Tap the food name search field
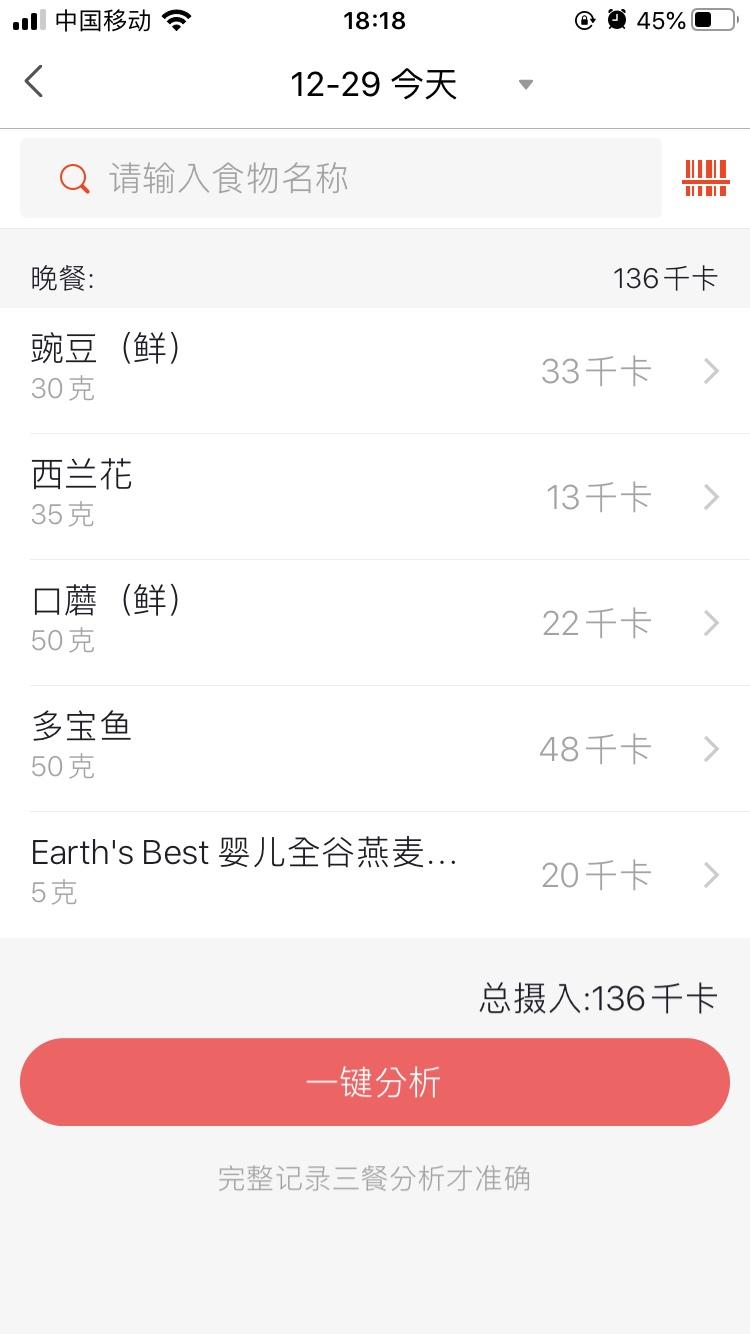Image resolution: width=750 pixels, height=1334 pixels. pos(340,179)
